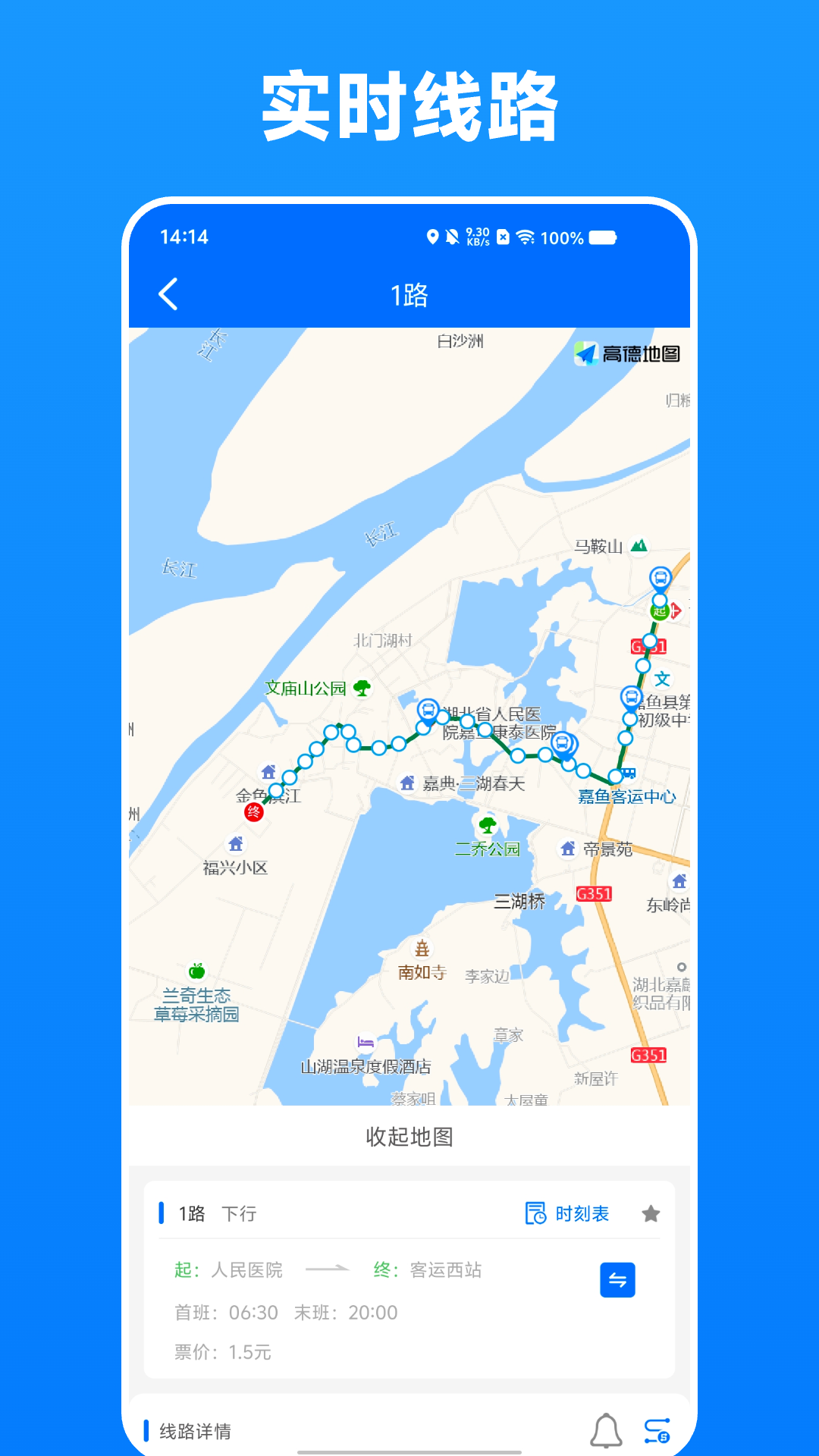This screenshot has height=1456, width=819.
Task: Favorite this route with the star icon
Action: (651, 1213)
